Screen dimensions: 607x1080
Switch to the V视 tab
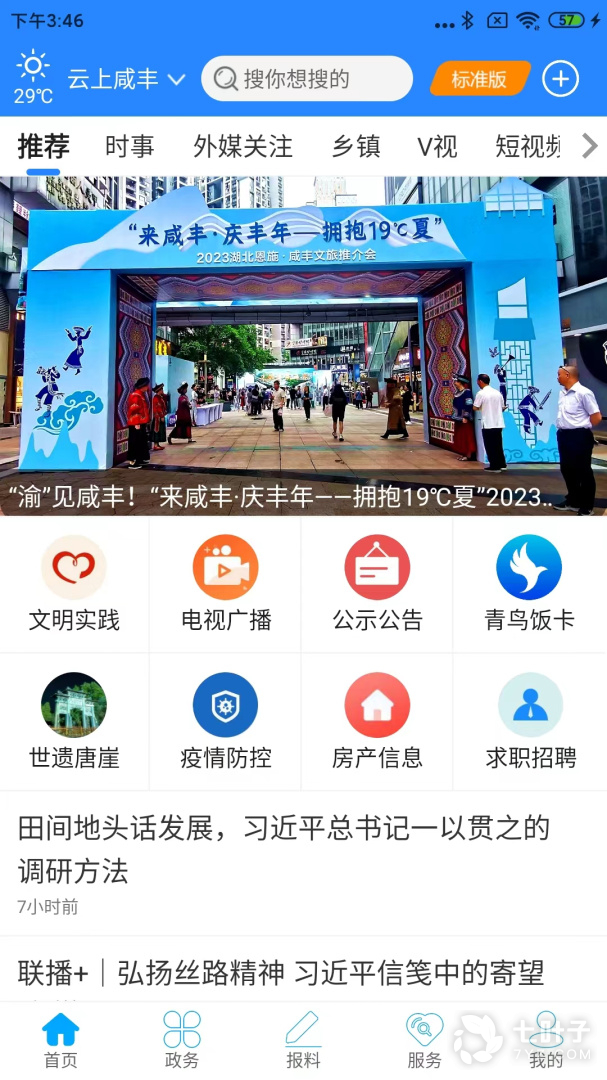pyautogui.click(x=437, y=147)
